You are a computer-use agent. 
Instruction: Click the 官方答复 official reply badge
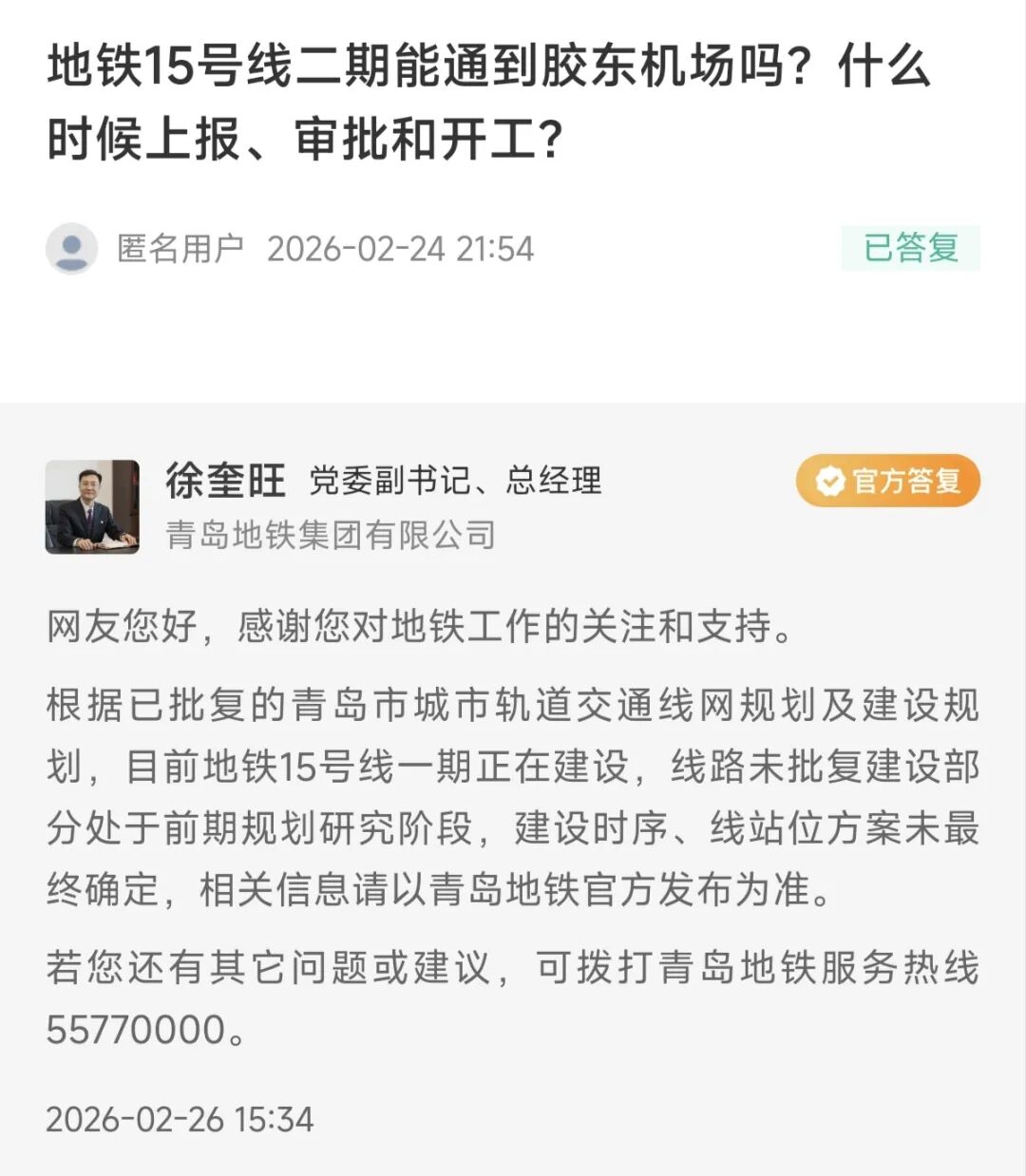887,483
